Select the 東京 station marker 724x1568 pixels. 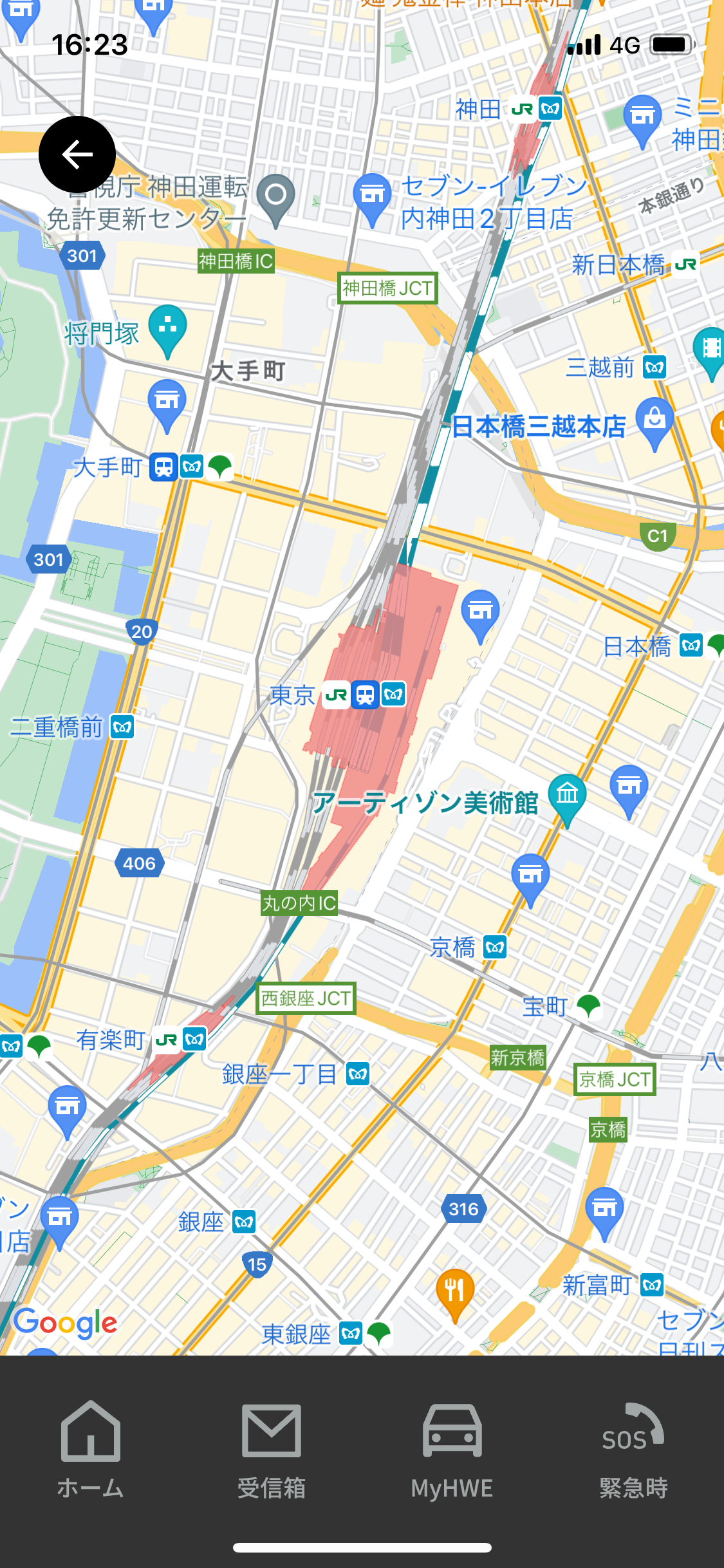coord(365,695)
